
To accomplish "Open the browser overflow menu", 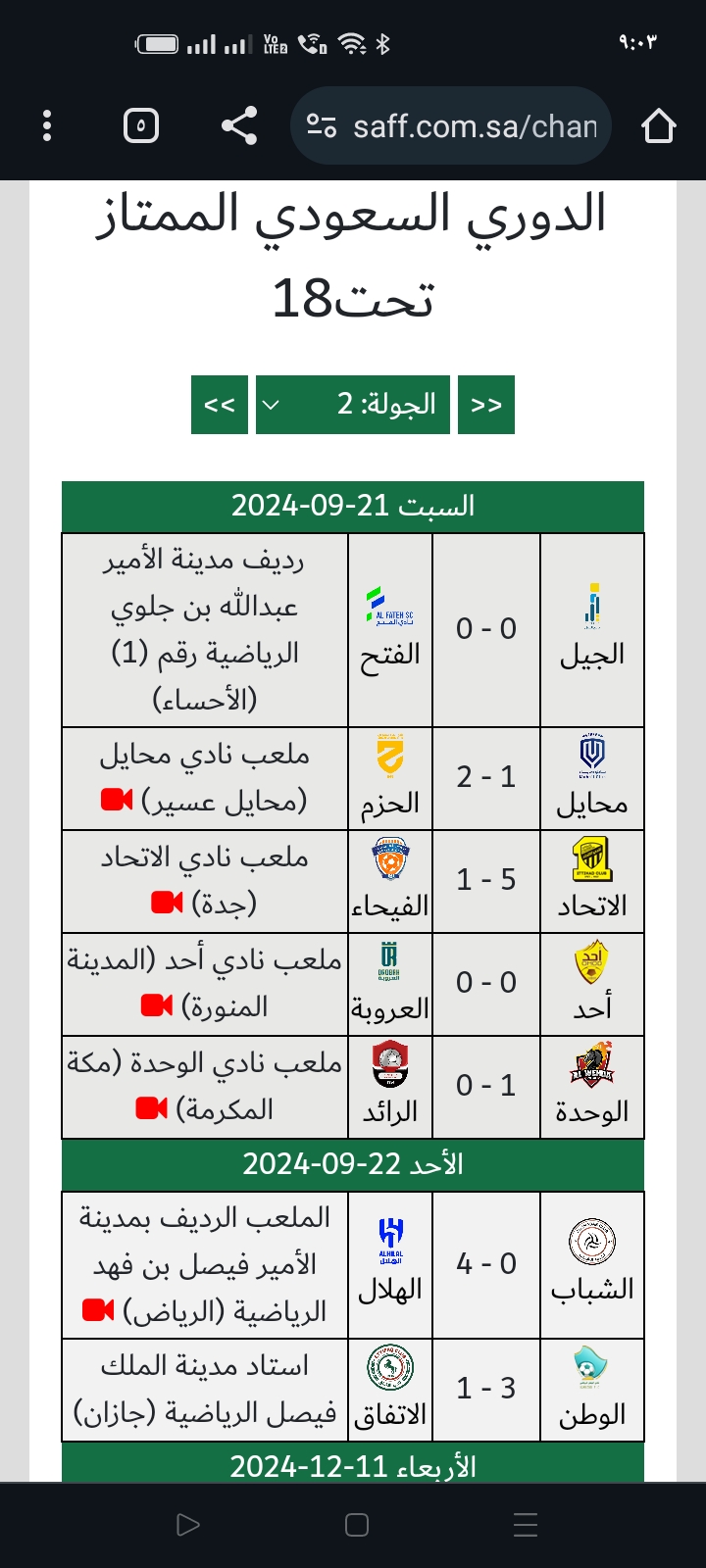I will pyautogui.click(x=47, y=126).
